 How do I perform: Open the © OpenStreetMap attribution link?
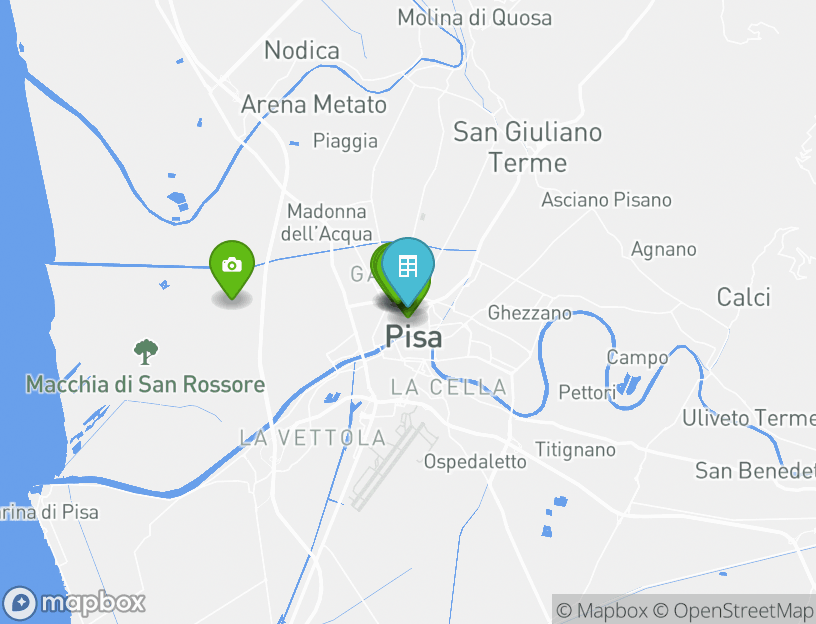tap(734, 610)
